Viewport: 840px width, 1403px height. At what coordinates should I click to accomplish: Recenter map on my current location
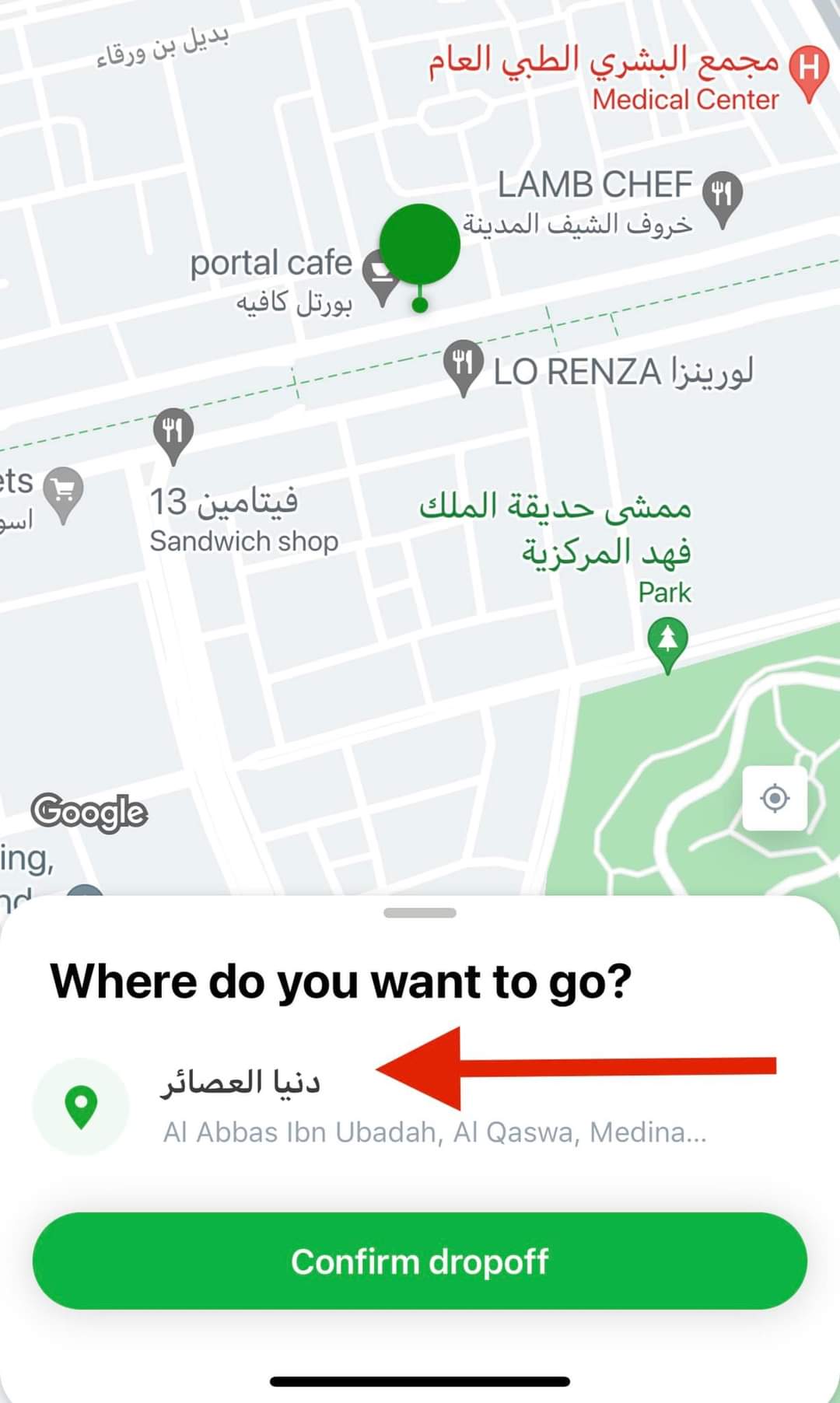(775, 799)
